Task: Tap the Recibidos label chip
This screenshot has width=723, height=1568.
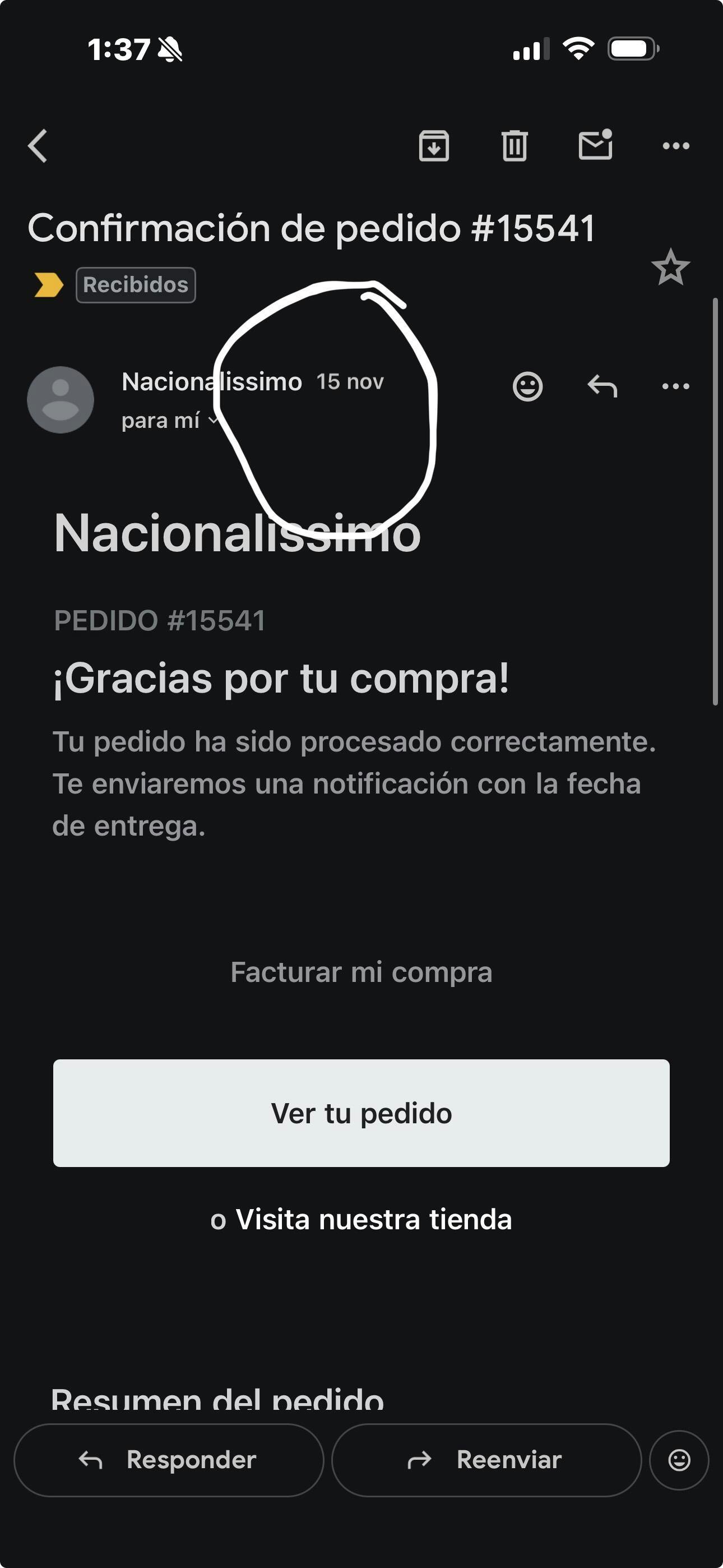Action: 135,285
